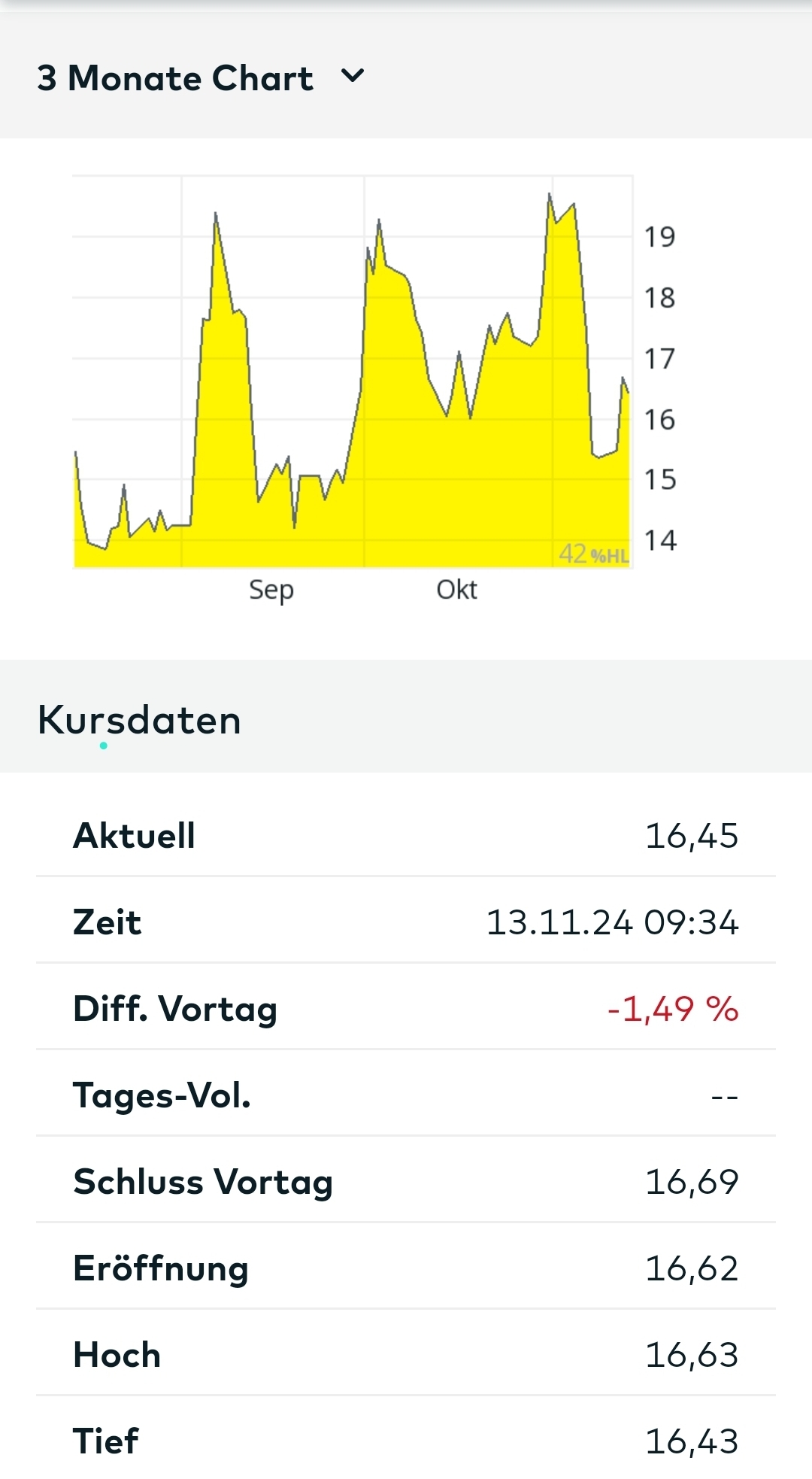Click the 14 value on the price axis
Screen dimensions: 812x1479
(x=660, y=539)
